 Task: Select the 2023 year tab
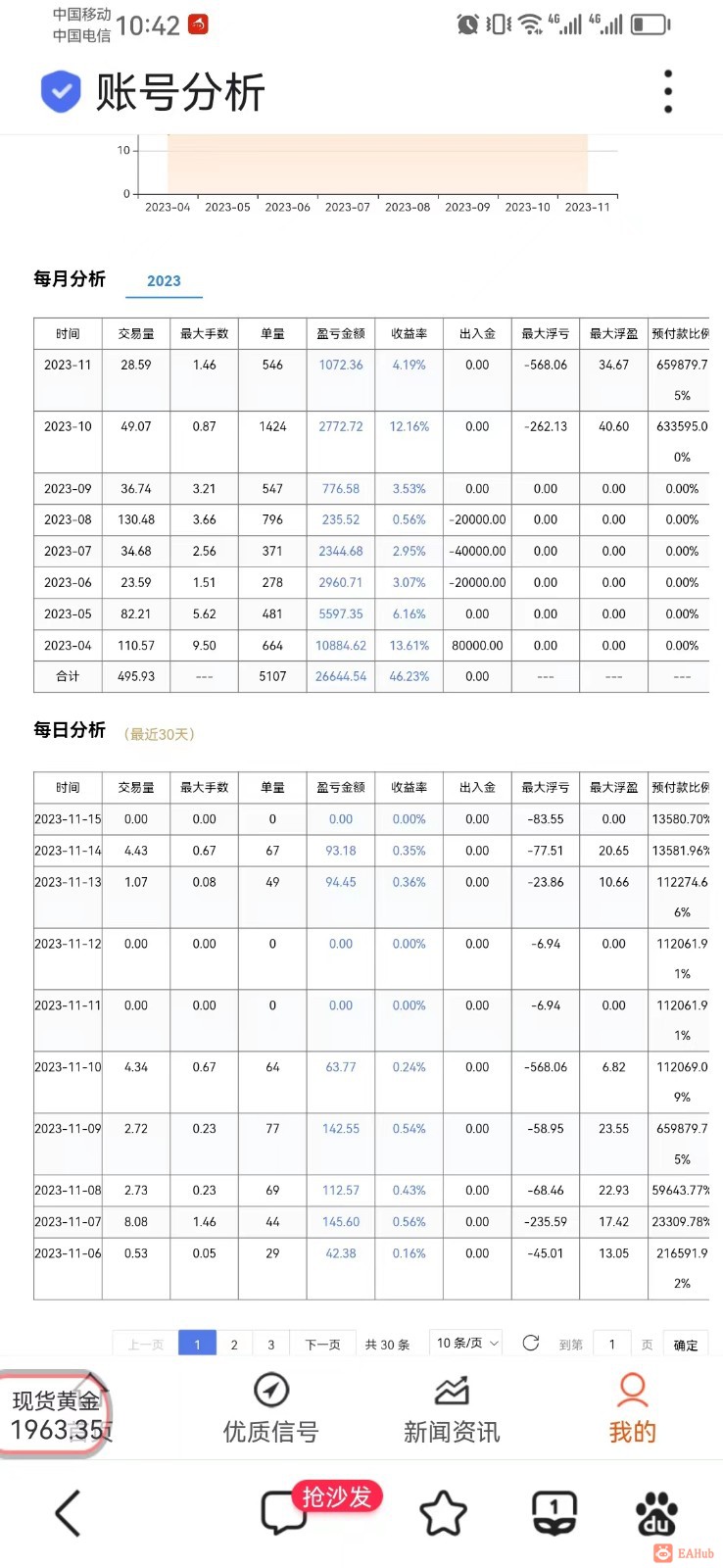click(x=164, y=281)
